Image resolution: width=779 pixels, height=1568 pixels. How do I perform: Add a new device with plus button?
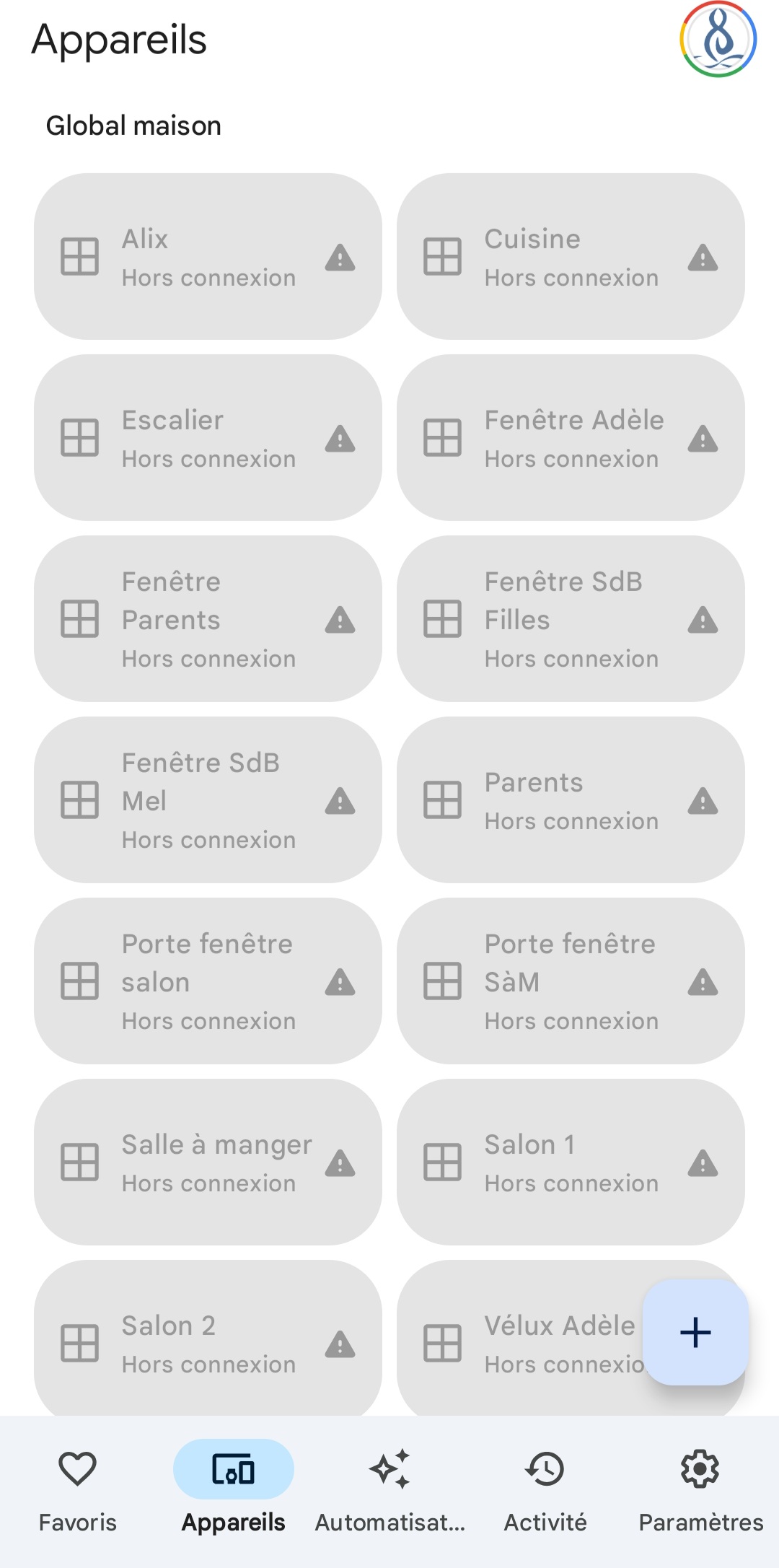695,1332
